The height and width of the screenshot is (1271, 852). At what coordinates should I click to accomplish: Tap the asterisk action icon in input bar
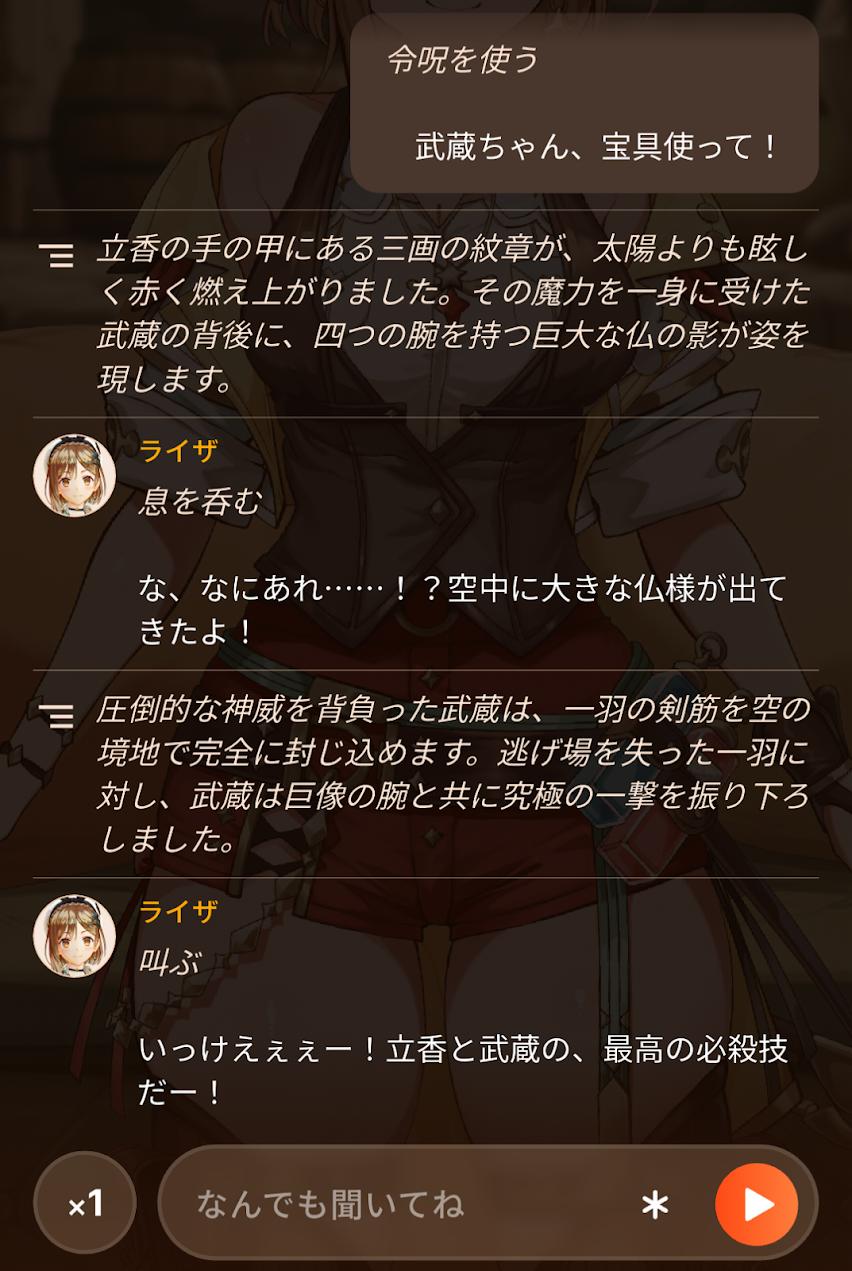coord(655,1205)
